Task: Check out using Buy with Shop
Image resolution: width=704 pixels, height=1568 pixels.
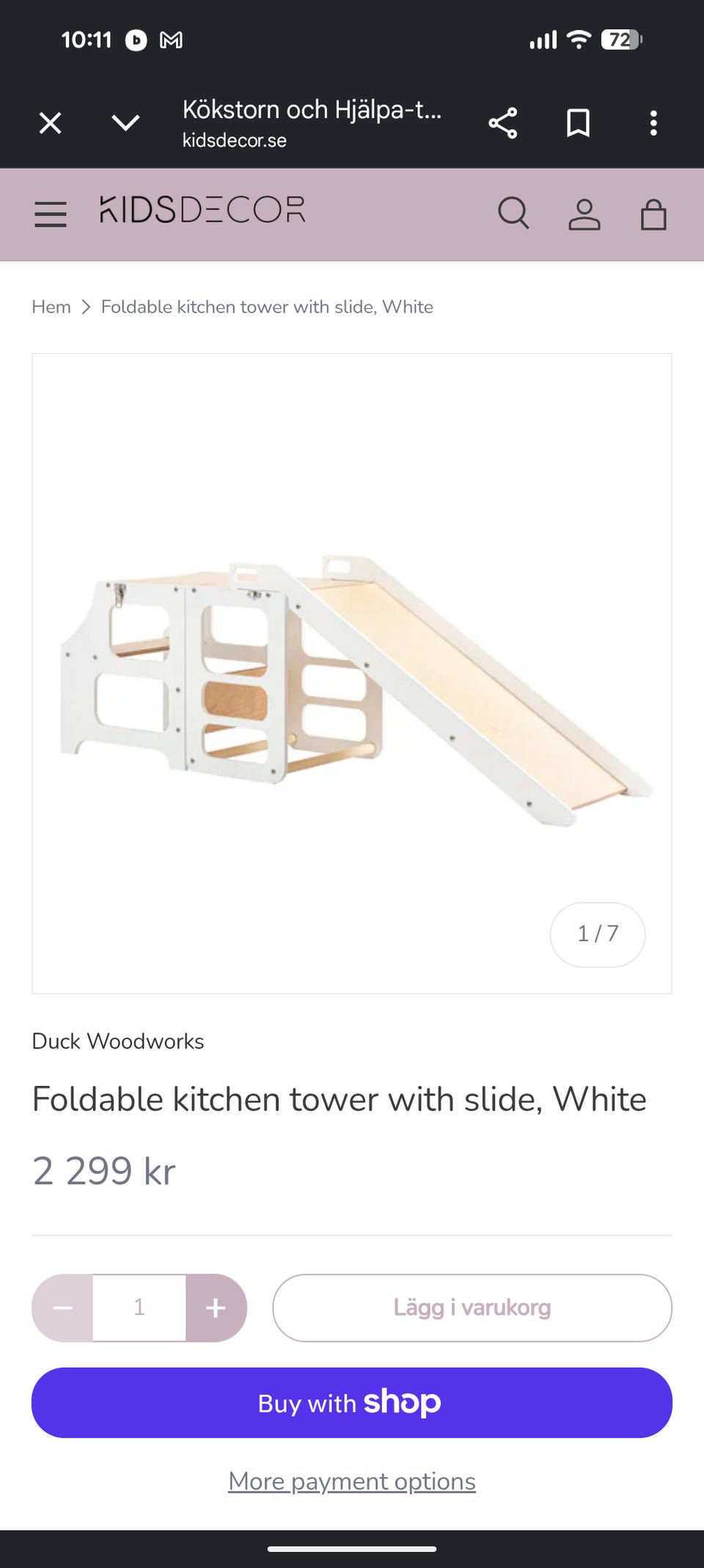Action: click(352, 1402)
